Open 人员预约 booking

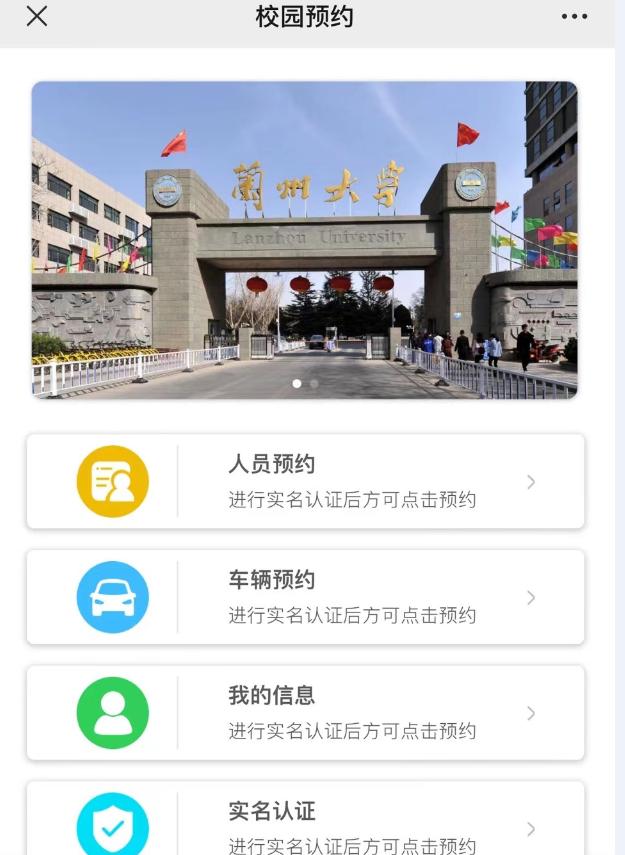[305, 481]
